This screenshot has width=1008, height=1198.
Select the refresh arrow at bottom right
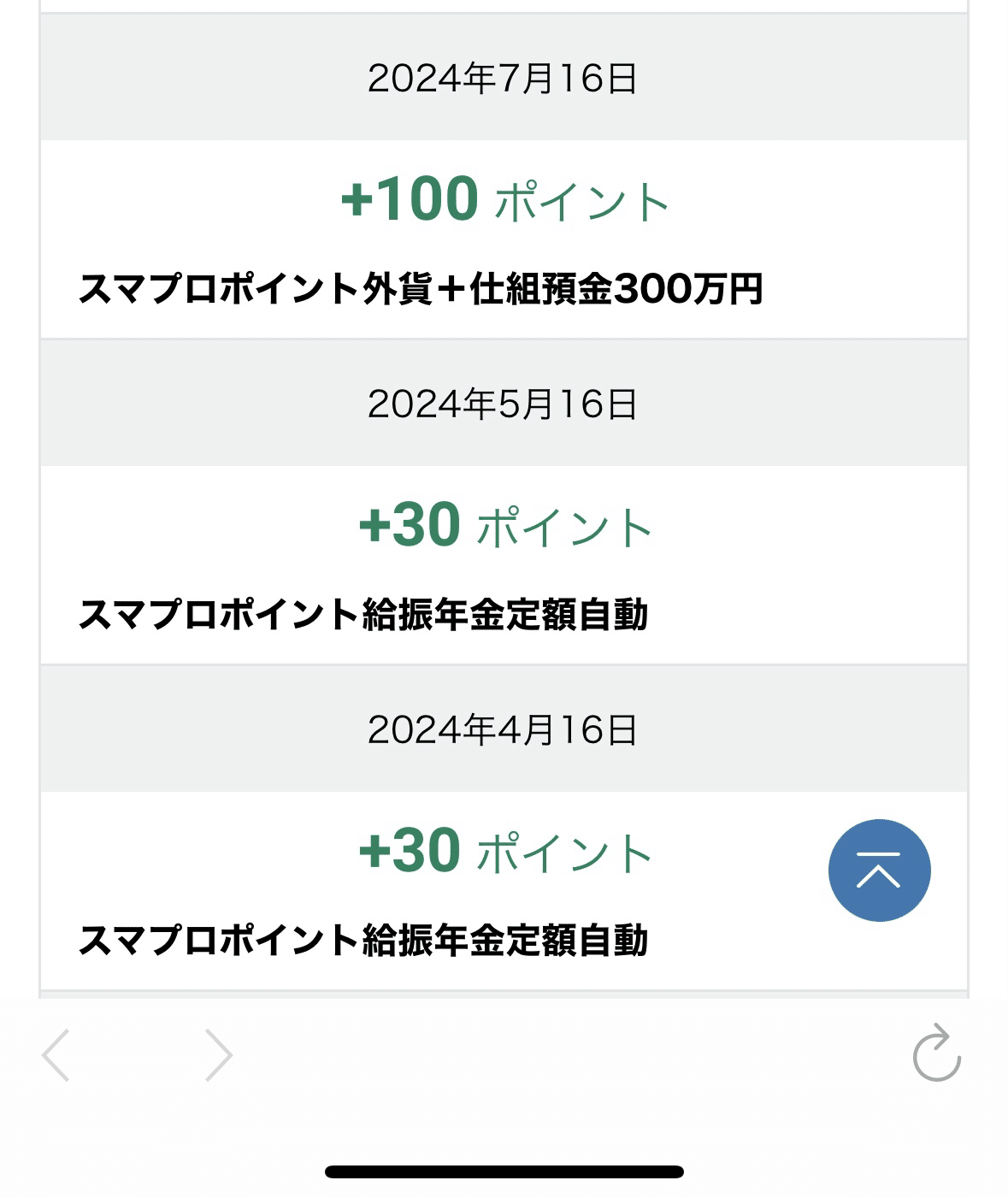coord(935,1057)
